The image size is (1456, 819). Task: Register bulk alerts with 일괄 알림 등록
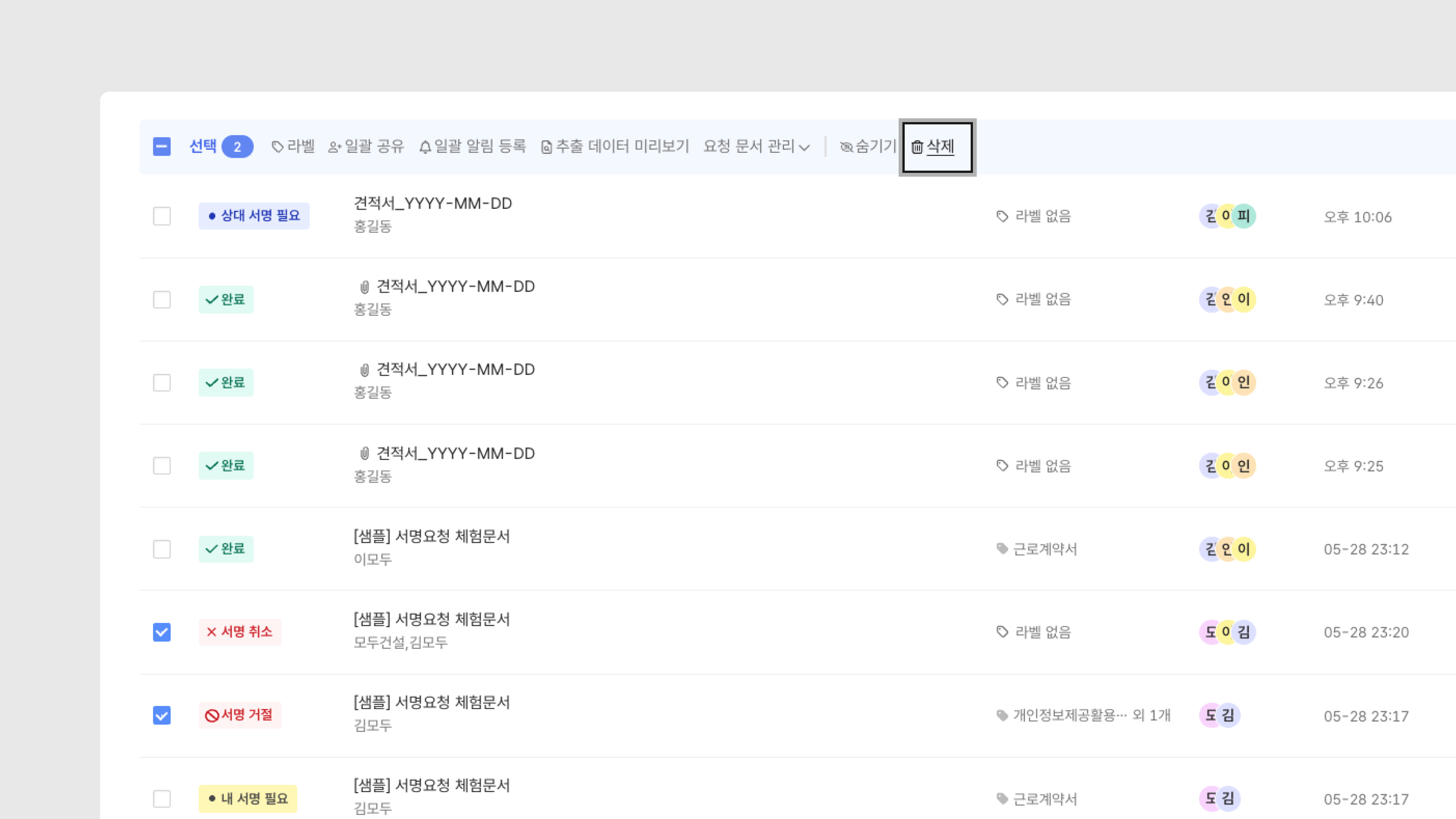472,146
